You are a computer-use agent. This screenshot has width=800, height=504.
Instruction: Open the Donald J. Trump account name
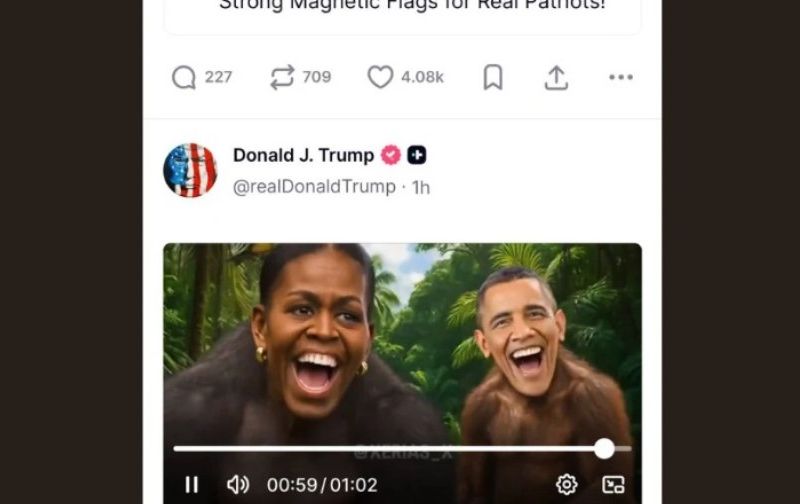tap(303, 155)
